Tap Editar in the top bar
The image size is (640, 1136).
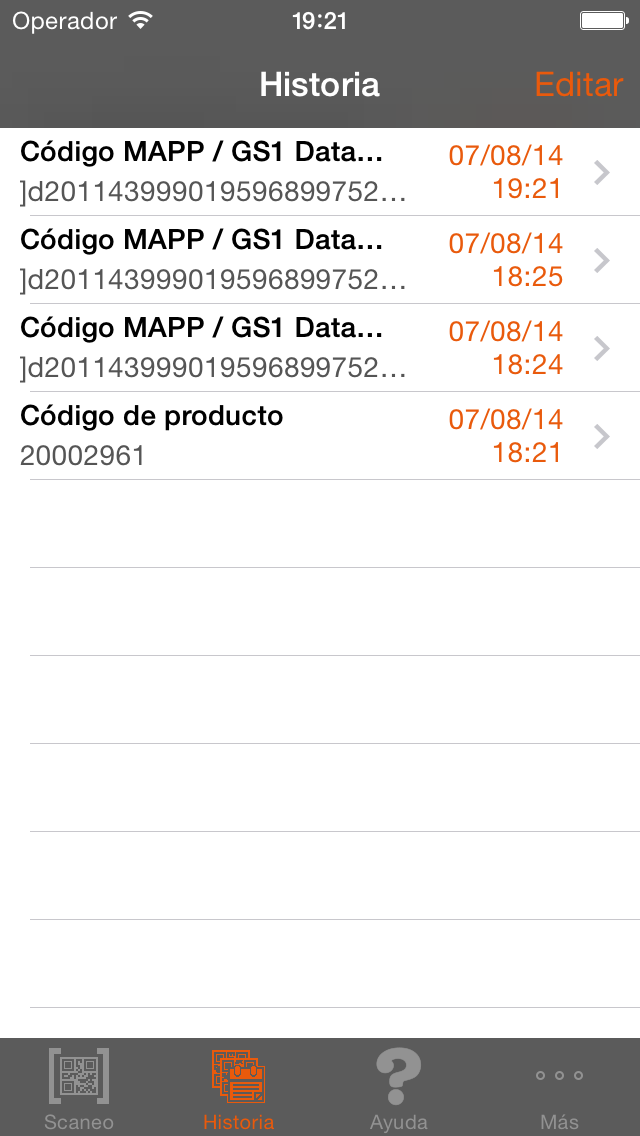coord(578,85)
